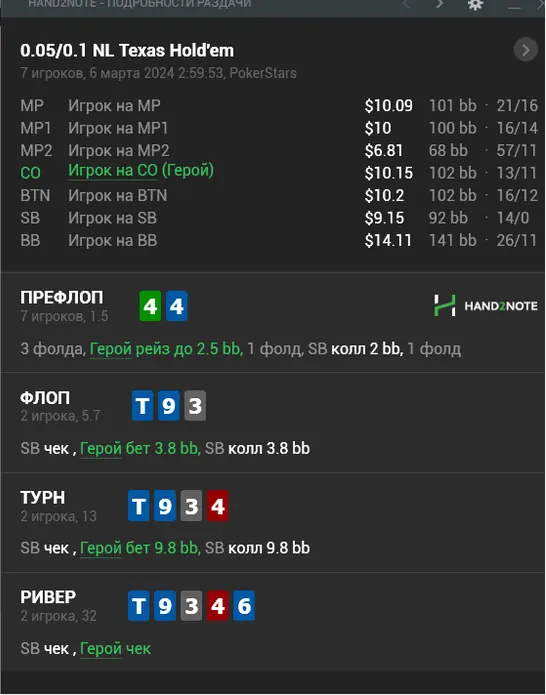Go to next hand with title-bar arrow
This screenshot has height=695, width=546.
pos(439,4)
